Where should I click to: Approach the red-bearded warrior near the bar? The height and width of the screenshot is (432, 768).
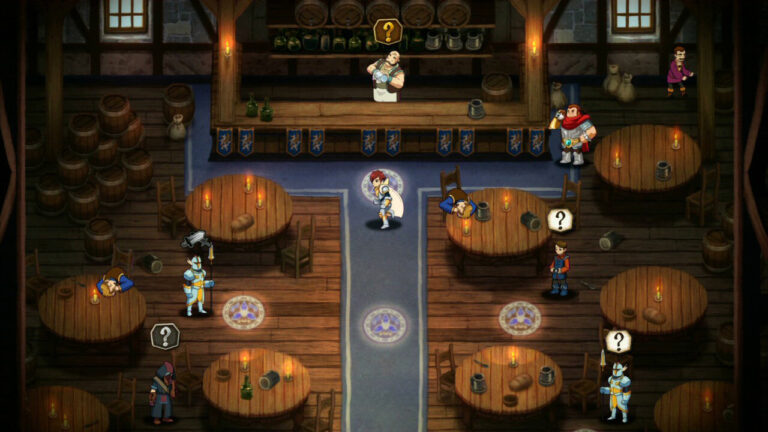[x=573, y=134]
